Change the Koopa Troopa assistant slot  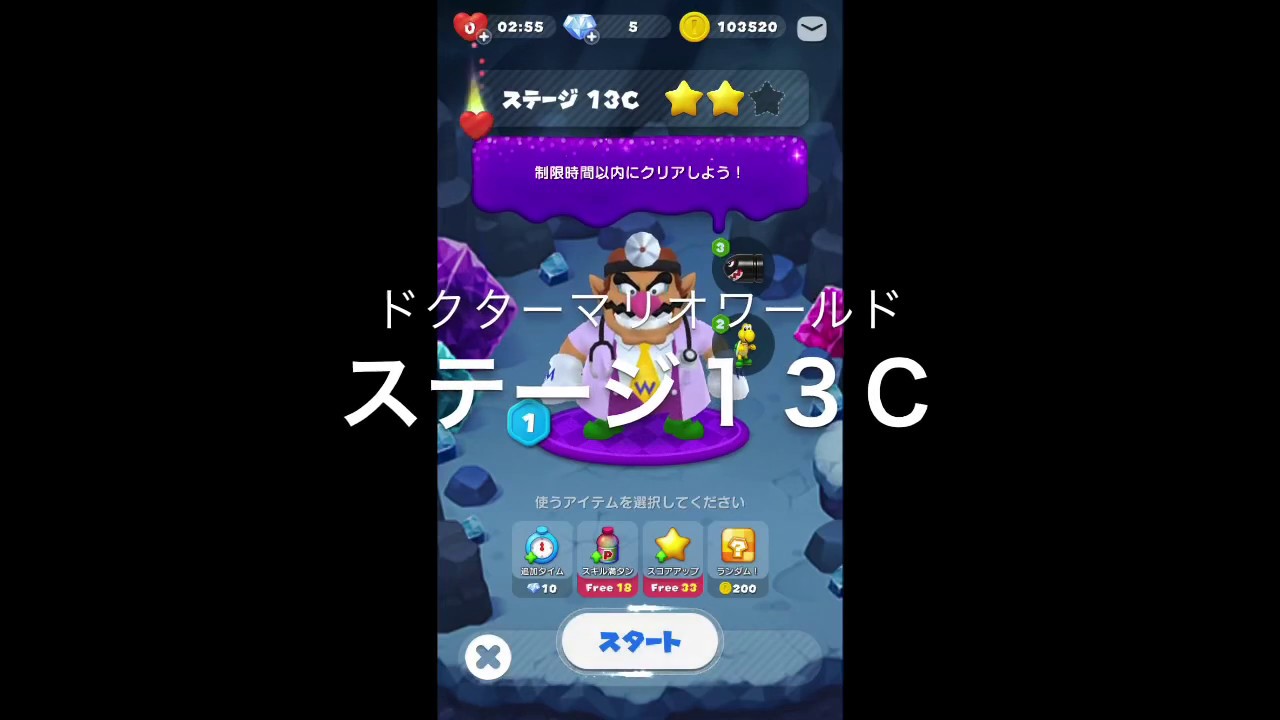(744, 343)
